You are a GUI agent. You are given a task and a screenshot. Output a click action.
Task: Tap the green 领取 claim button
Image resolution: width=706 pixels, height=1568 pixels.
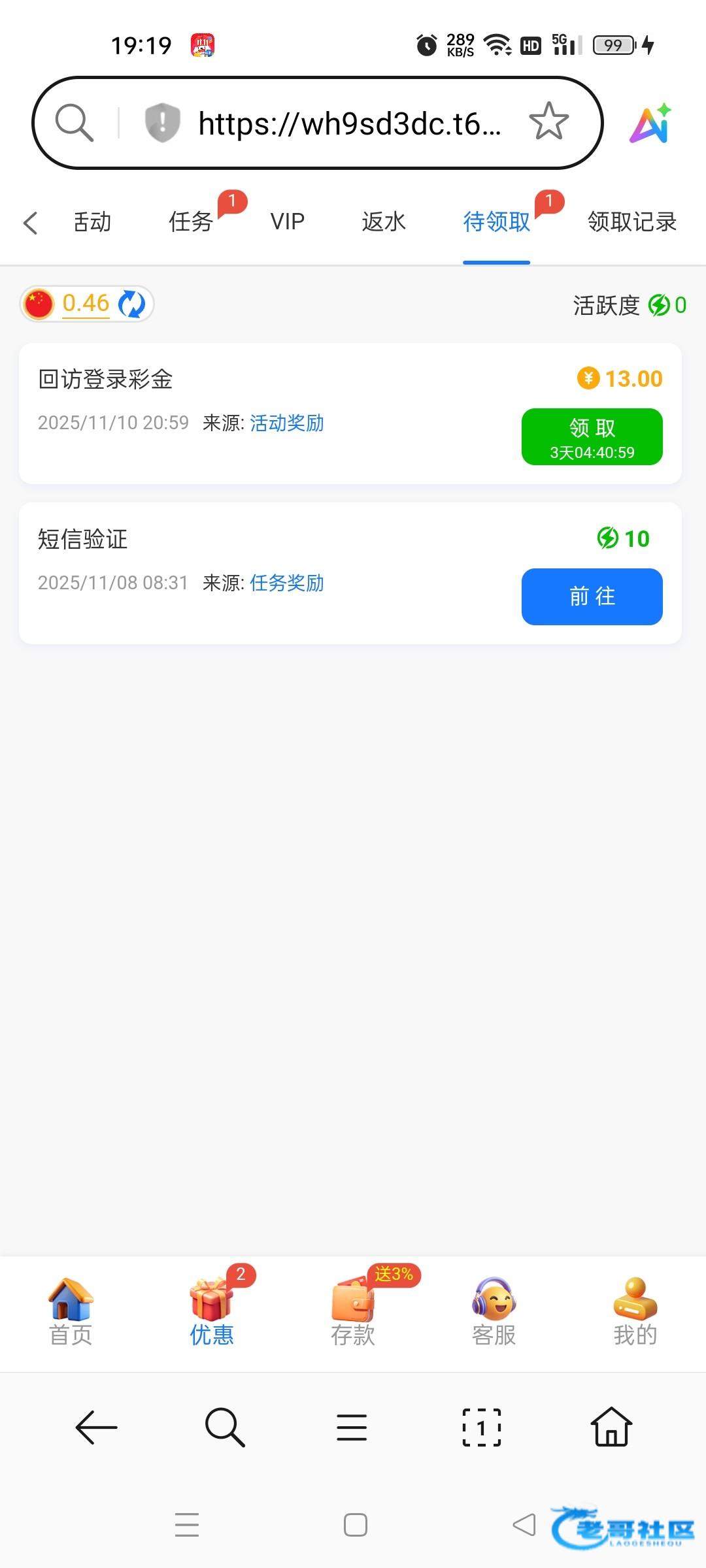point(592,436)
